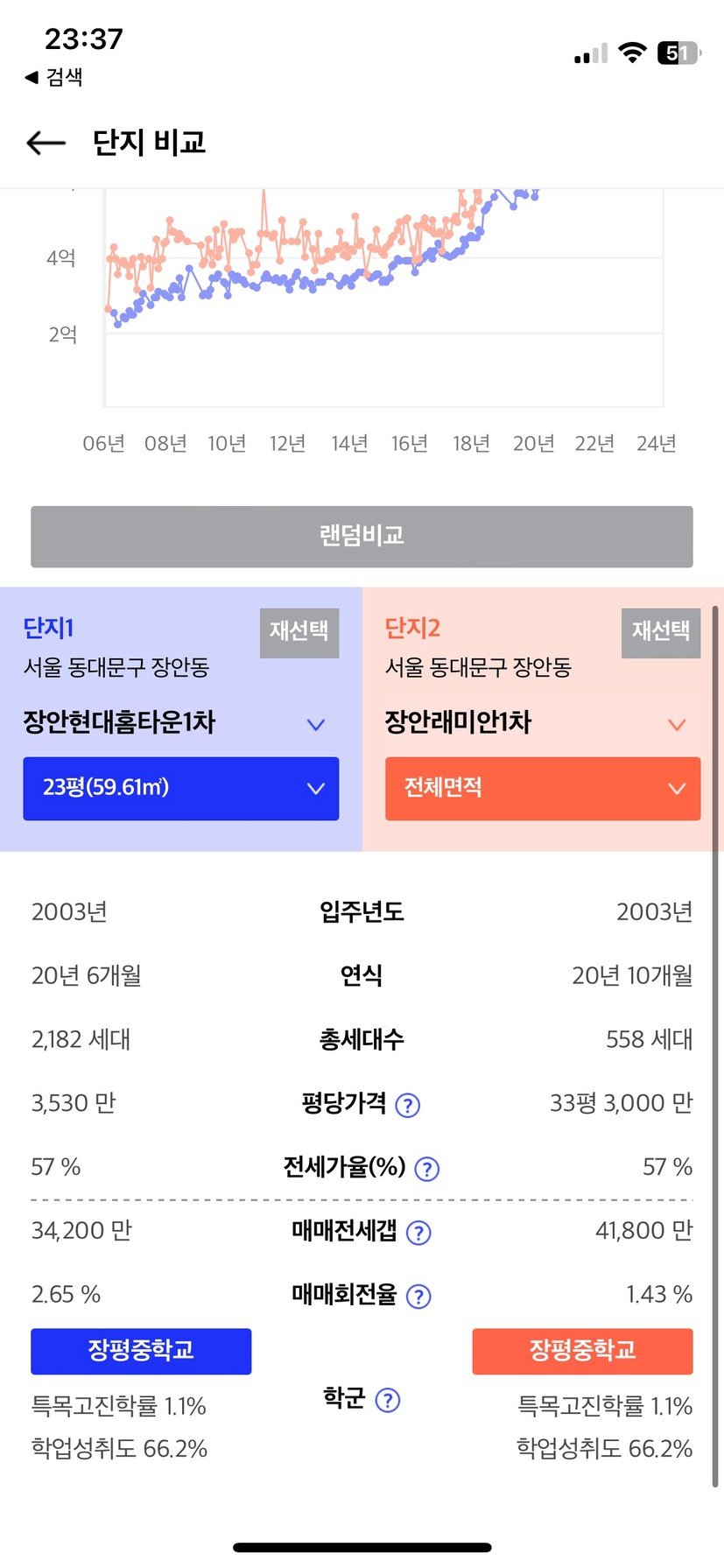Open the 전체면적 area dropdown
Image resolution: width=724 pixels, height=1568 pixels.
[543, 788]
